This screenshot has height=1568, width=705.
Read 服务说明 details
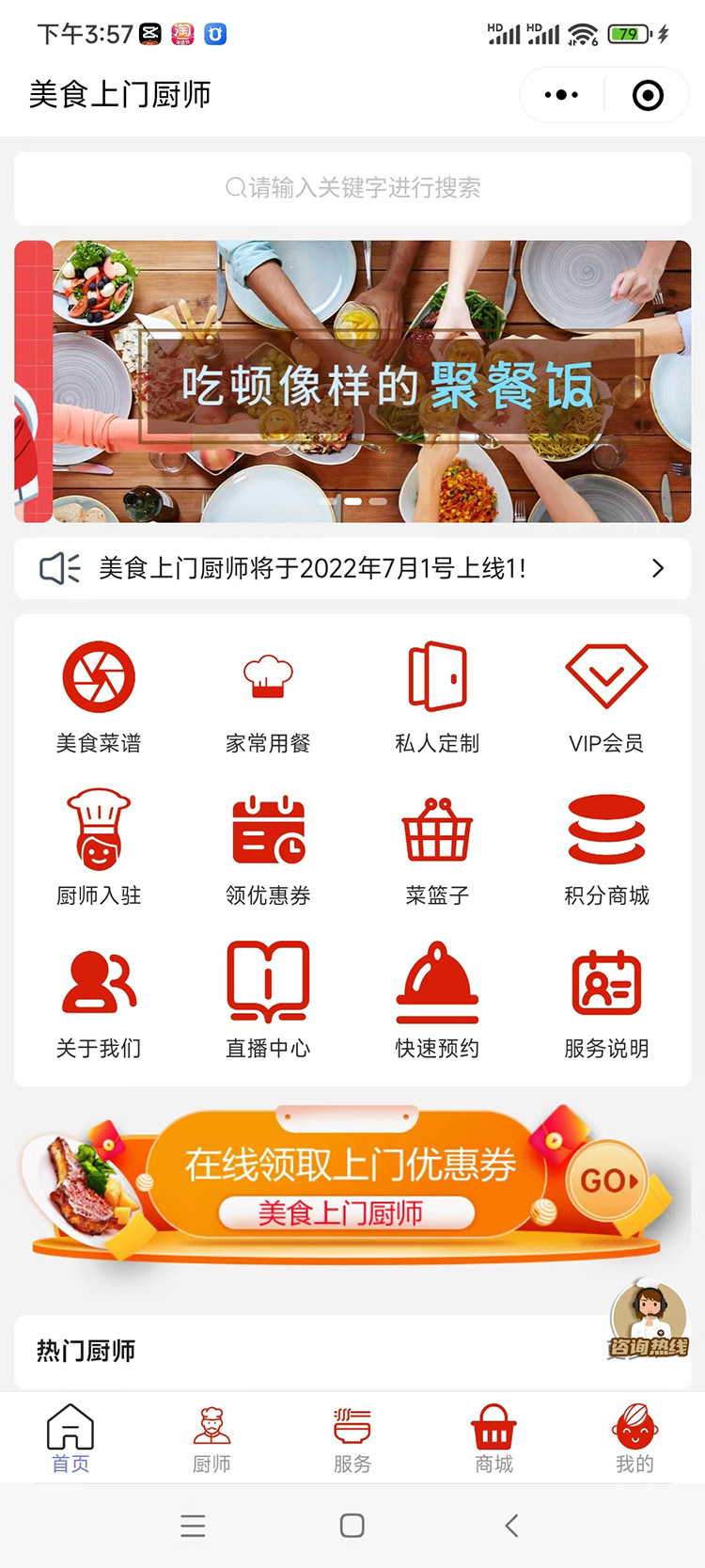click(606, 999)
